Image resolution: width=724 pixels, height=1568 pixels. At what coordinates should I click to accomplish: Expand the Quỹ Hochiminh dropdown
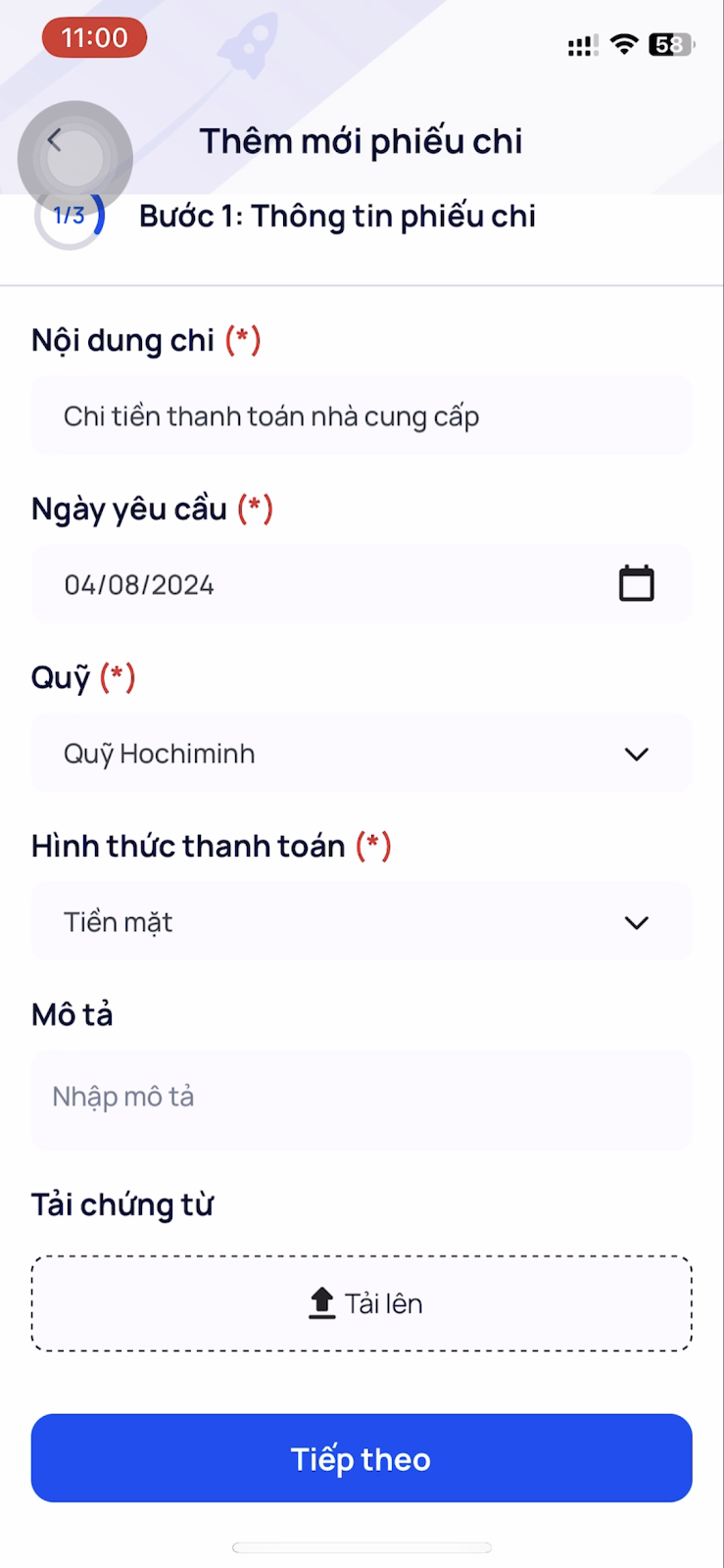click(362, 754)
